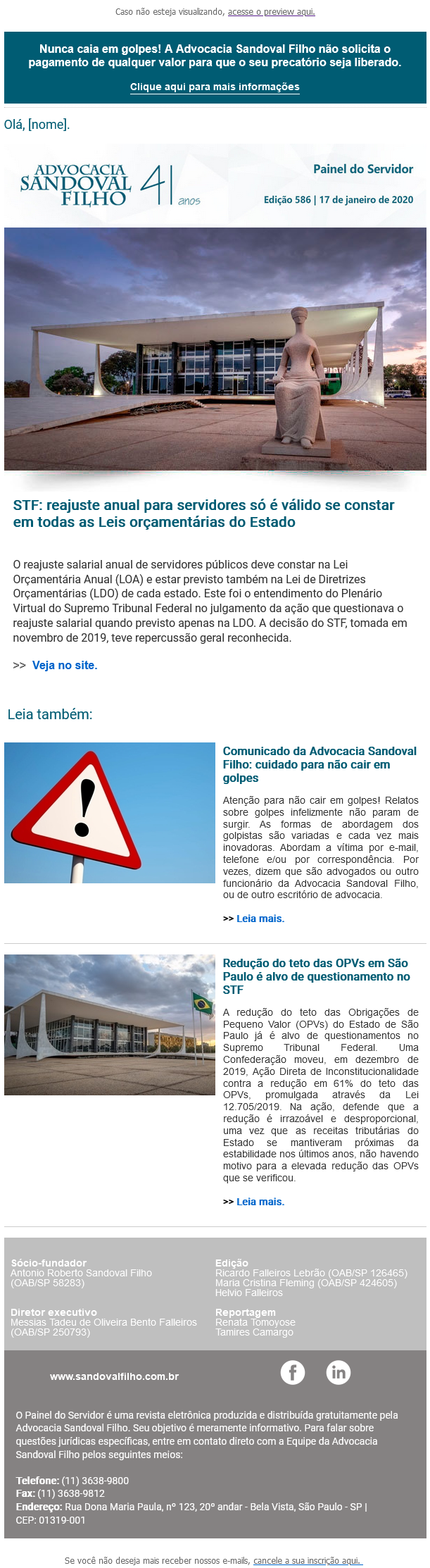
Task: Read more about the golpes warning
Action: click(260, 919)
